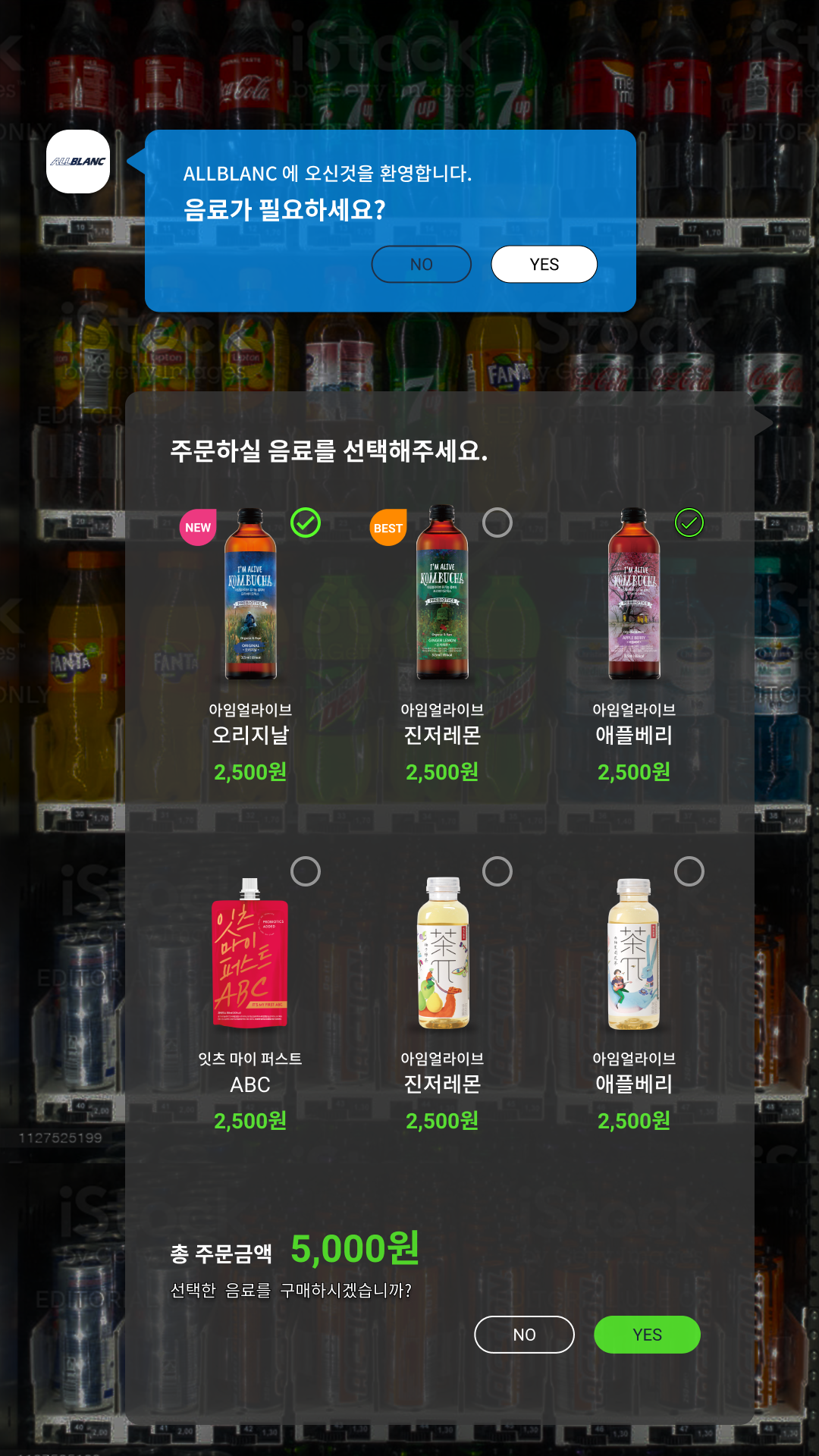The image size is (819, 1456).
Task: Deselect the NEW 오리지날 kombucha checkbox
Action: [x=306, y=522]
